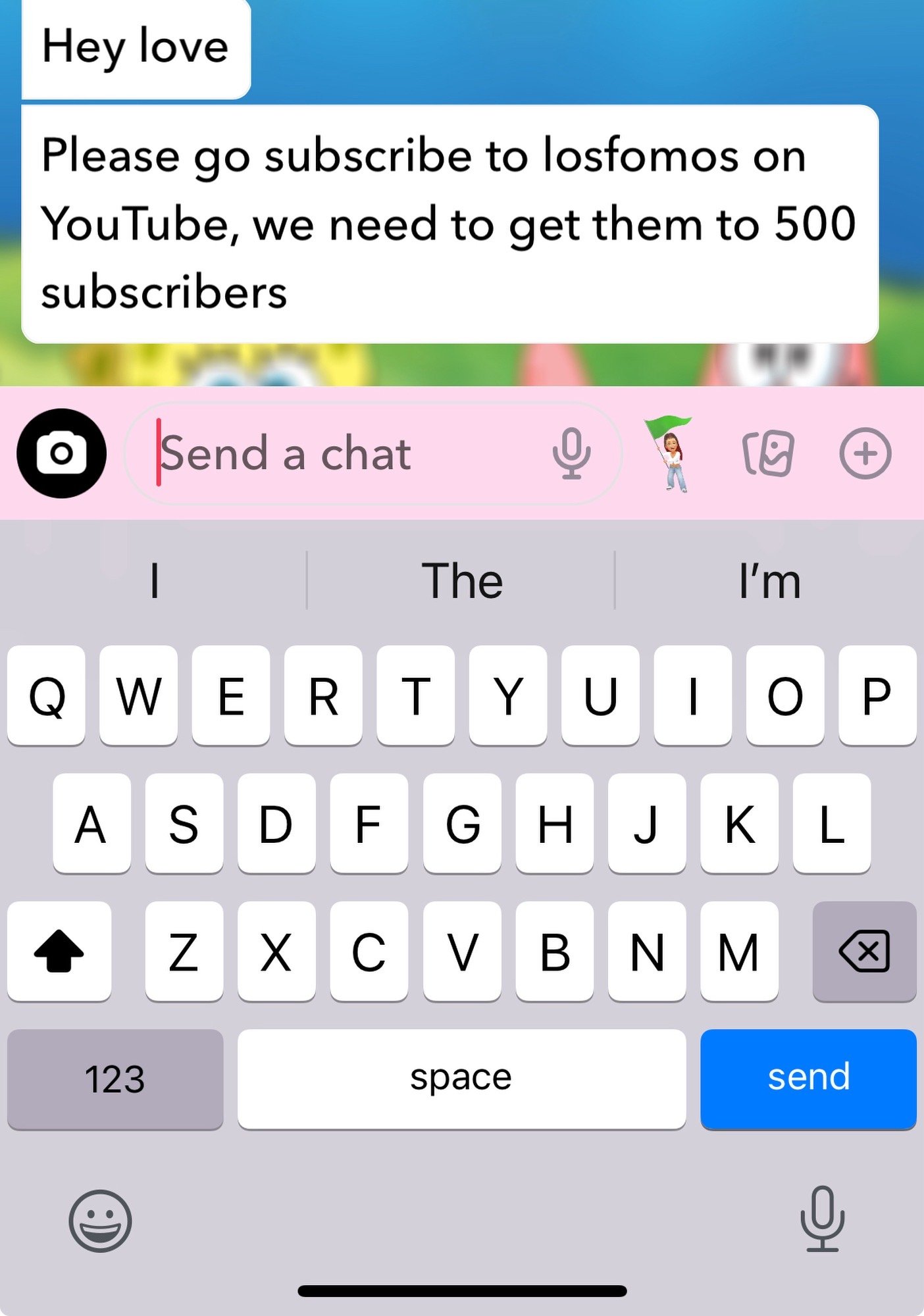
Task: Open the photo gallery cards icon
Action: coord(768,453)
